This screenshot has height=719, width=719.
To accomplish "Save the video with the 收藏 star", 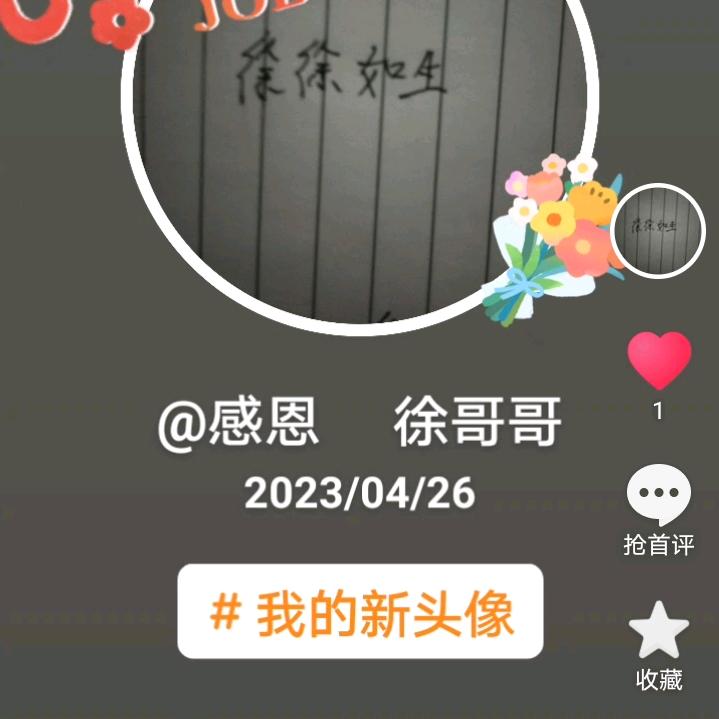I will point(659,630).
